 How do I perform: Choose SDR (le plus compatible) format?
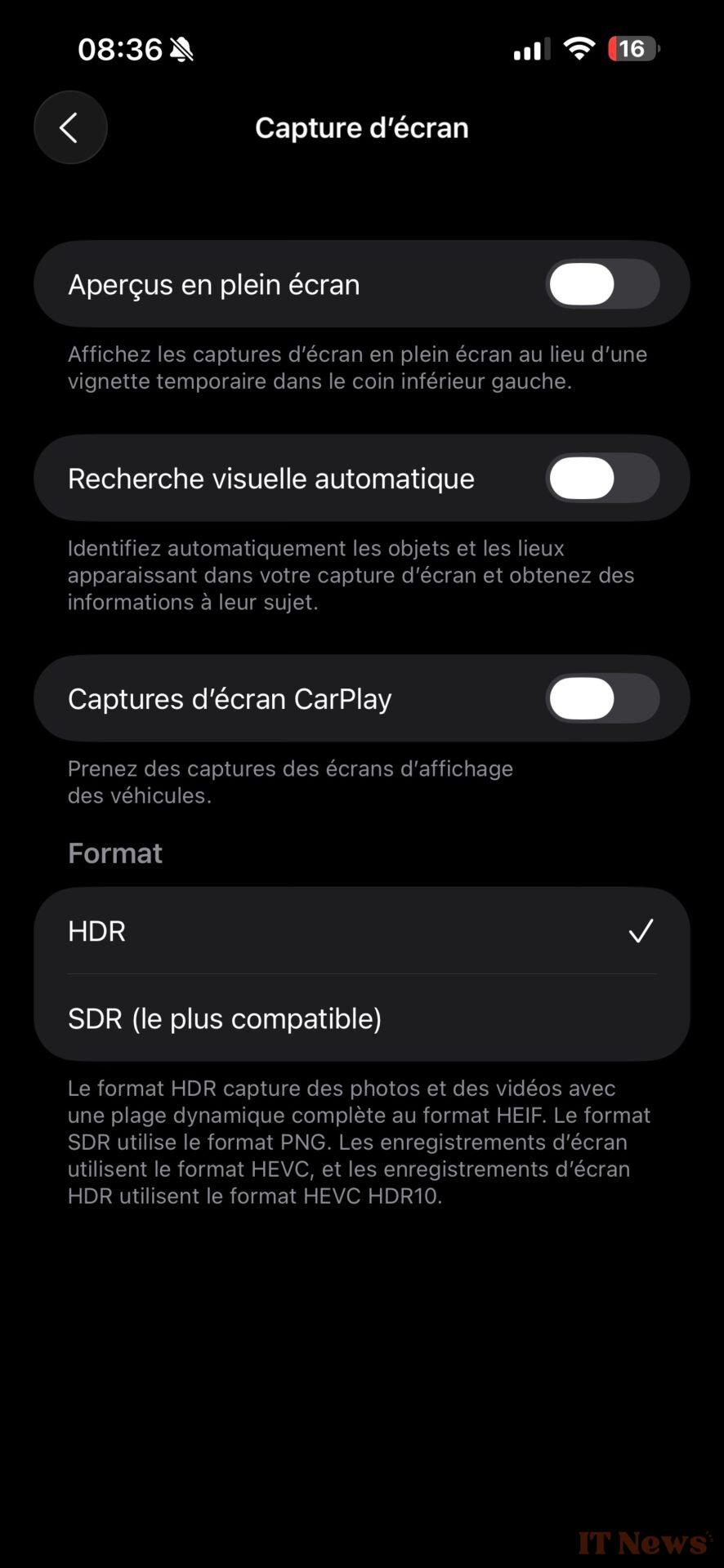pos(362,1018)
